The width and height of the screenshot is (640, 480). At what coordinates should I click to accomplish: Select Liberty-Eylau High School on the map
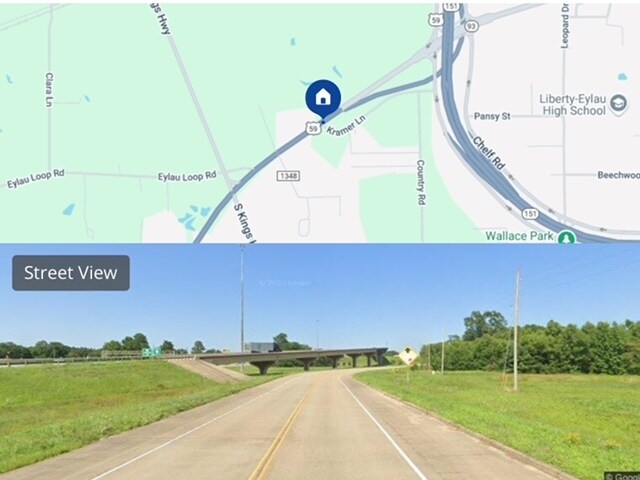click(618, 104)
